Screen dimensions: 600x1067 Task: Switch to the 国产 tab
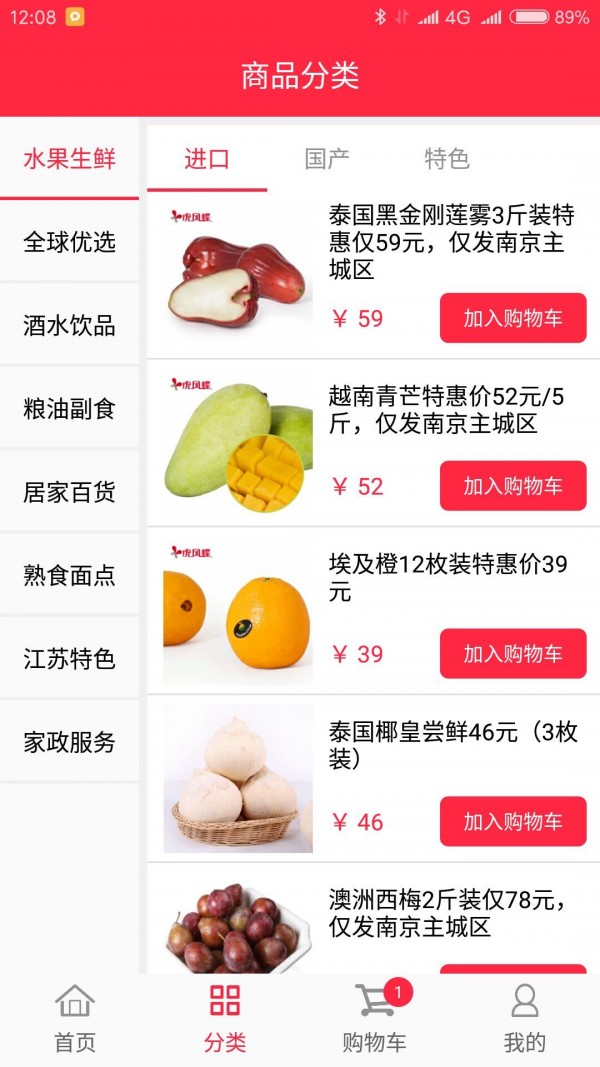[327, 159]
